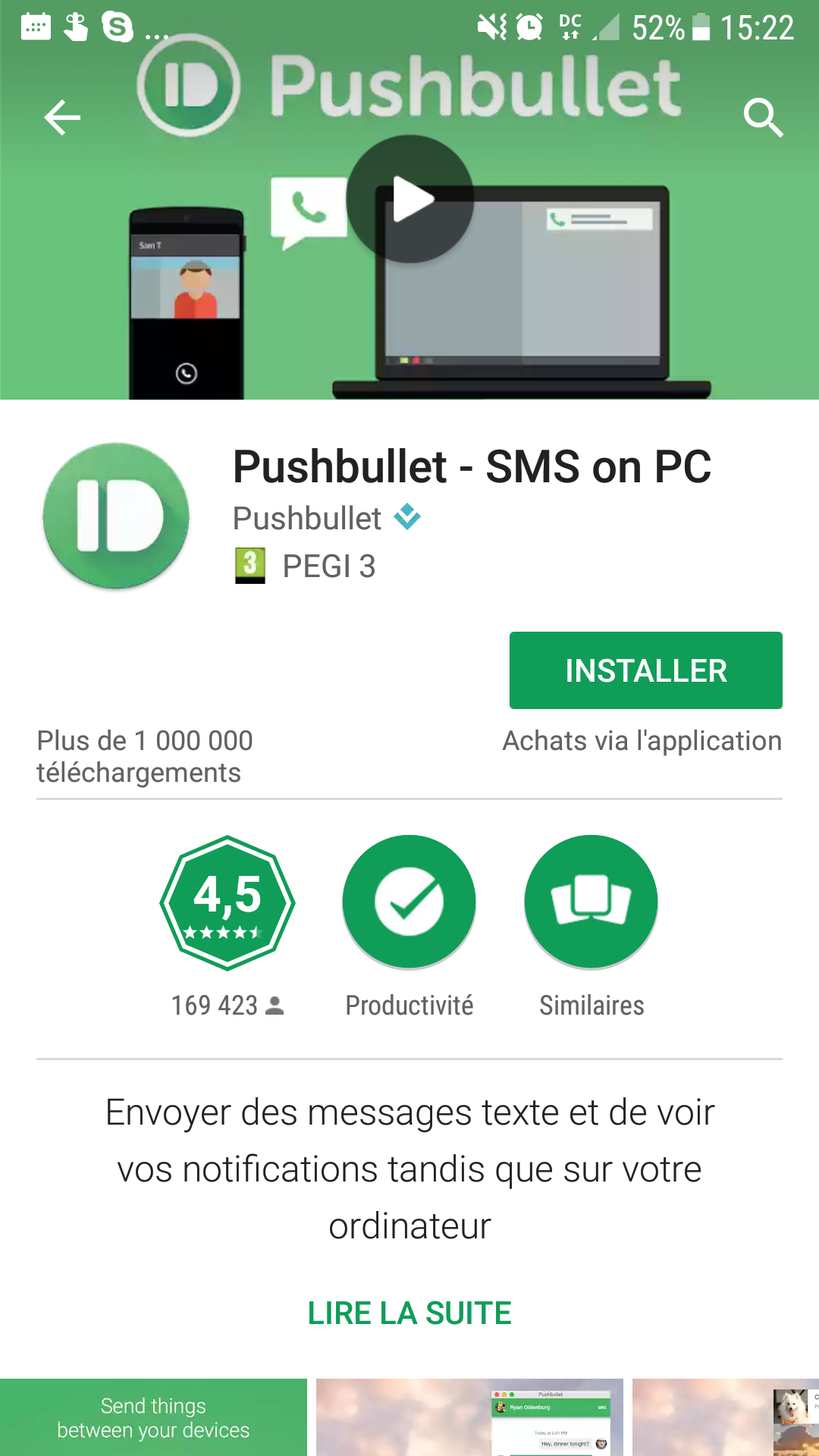Open the 'Send things between your devices' screenshot
819x1456 pixels.
coord(153,1417)
